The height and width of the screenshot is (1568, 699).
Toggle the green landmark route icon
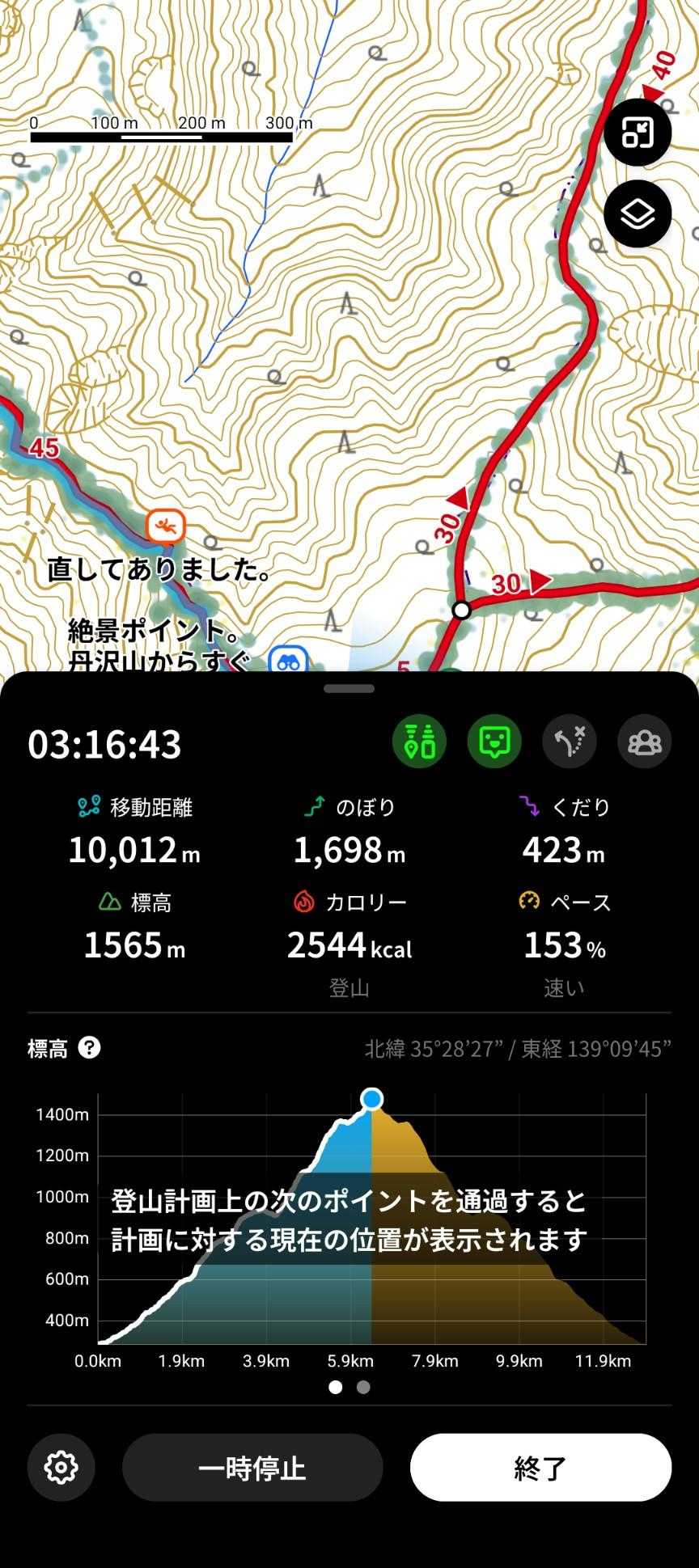[x=419, y=741]
